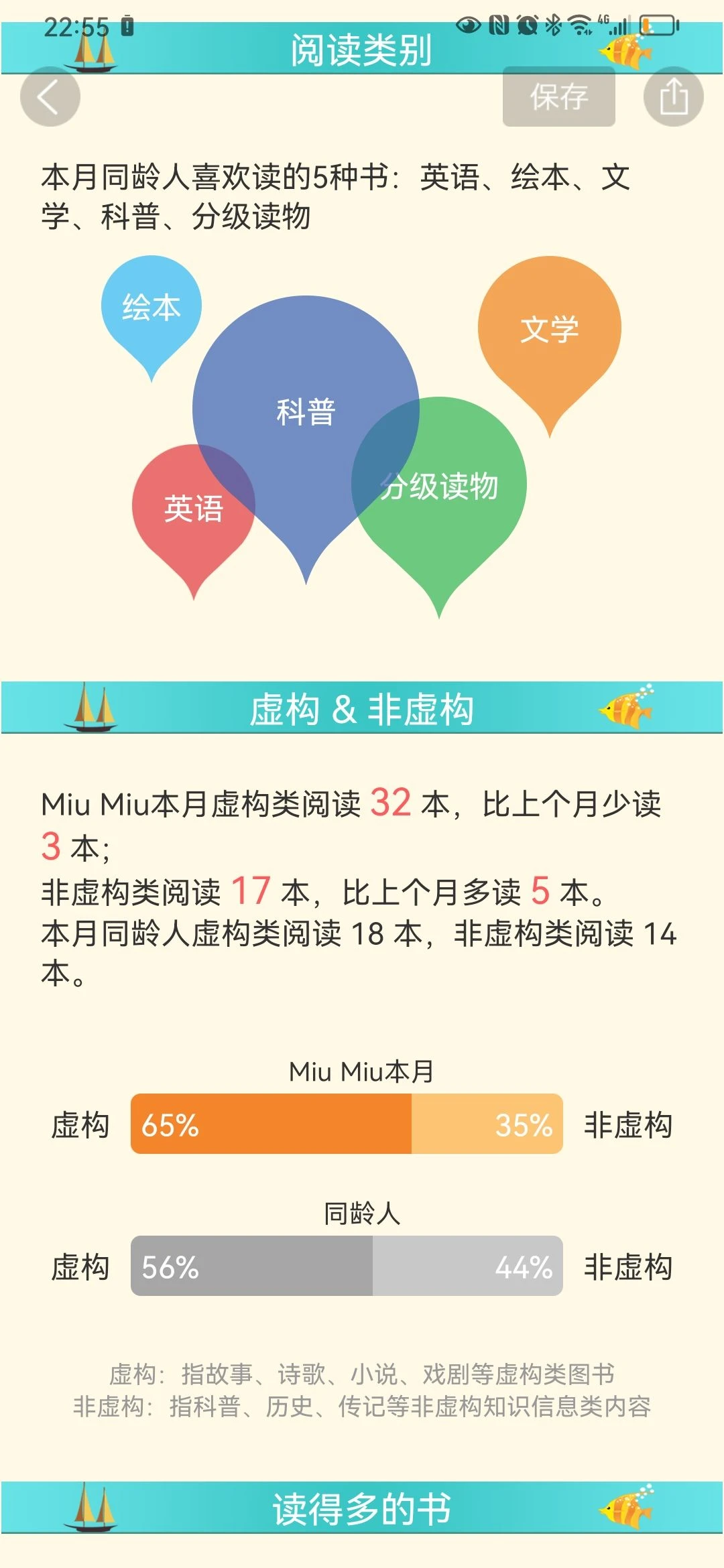The height and width of the screenshot is (1568, 724).
Task: Go back using the left arrow
Action: (50, 97)
